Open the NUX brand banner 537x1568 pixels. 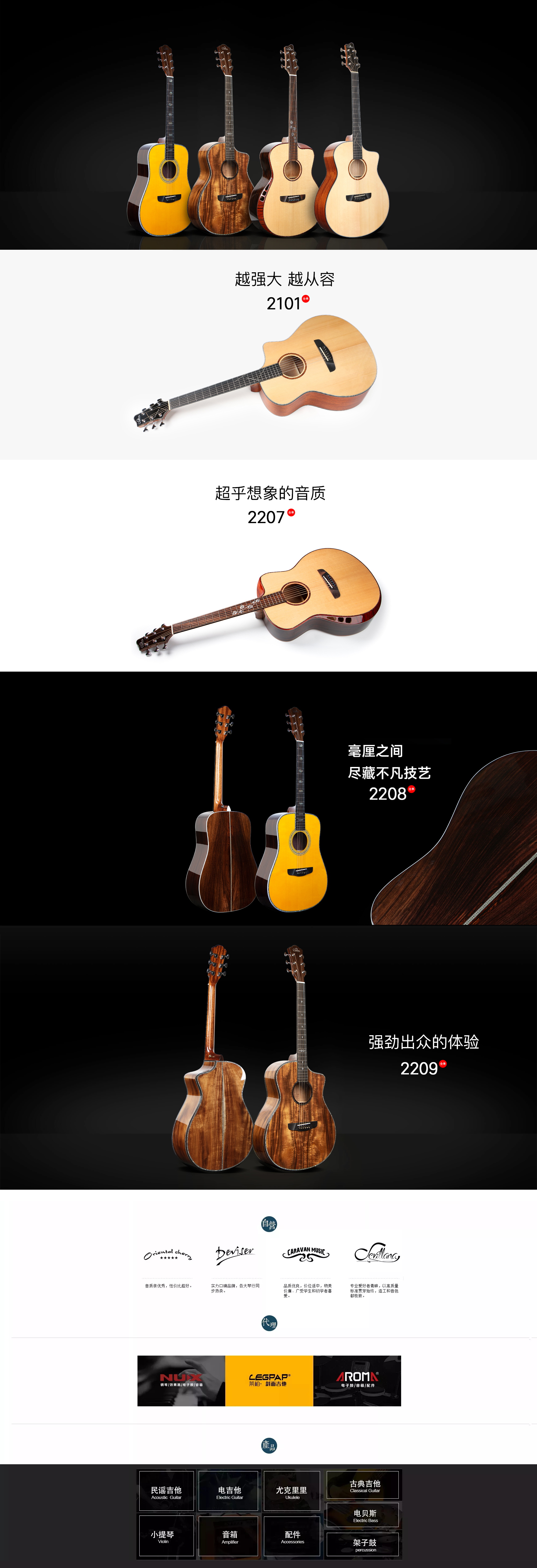click(x=181, y=1380)
